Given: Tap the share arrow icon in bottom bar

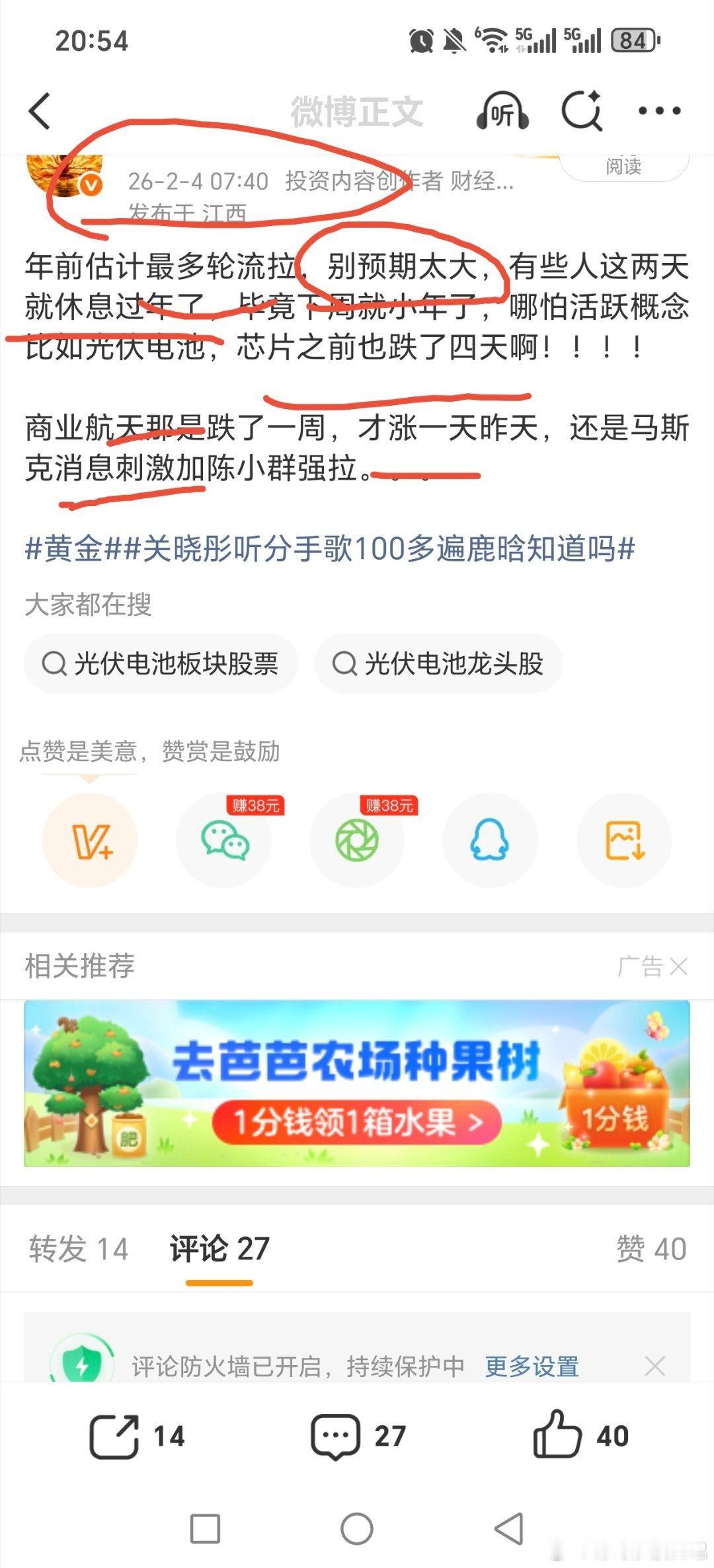Looking at the screenshot, I should [x=116, y=1434].
